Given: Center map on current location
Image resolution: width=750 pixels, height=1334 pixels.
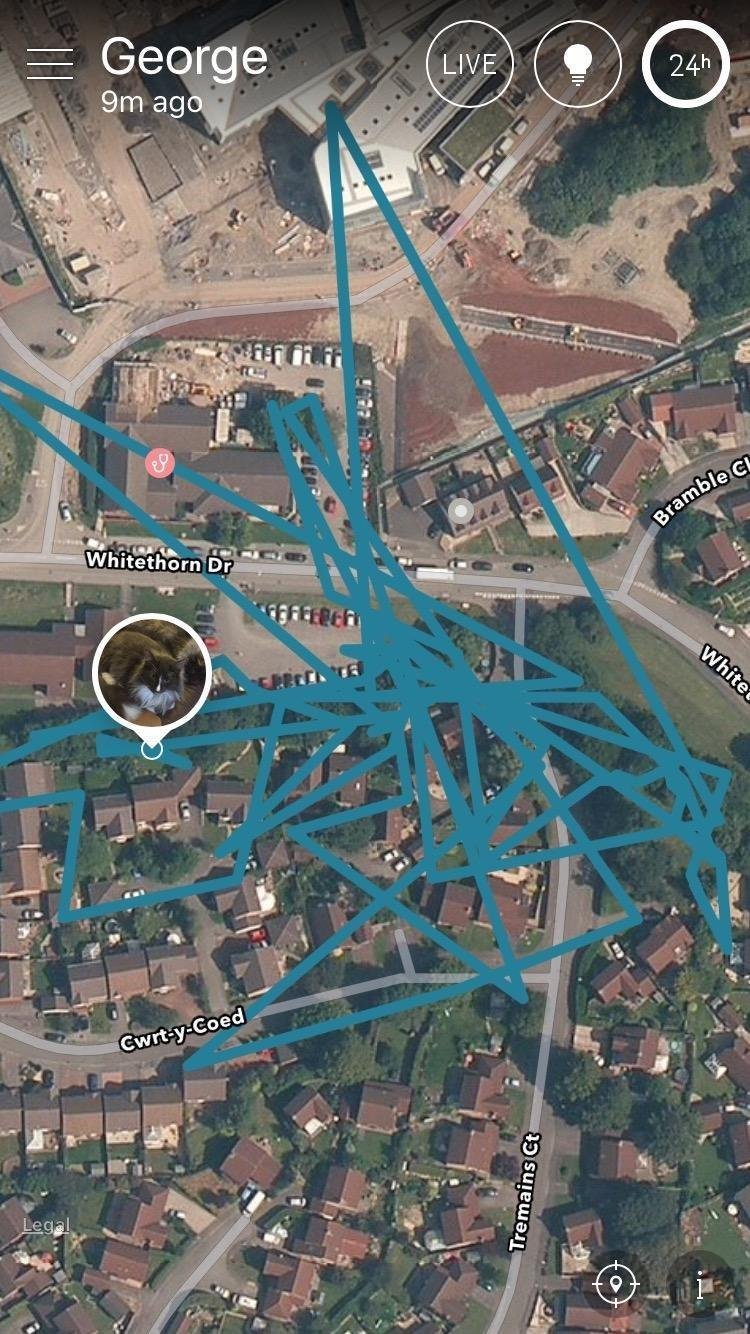Looking at the screenshot, I should pyautogui.click(x=616, y=1283).
